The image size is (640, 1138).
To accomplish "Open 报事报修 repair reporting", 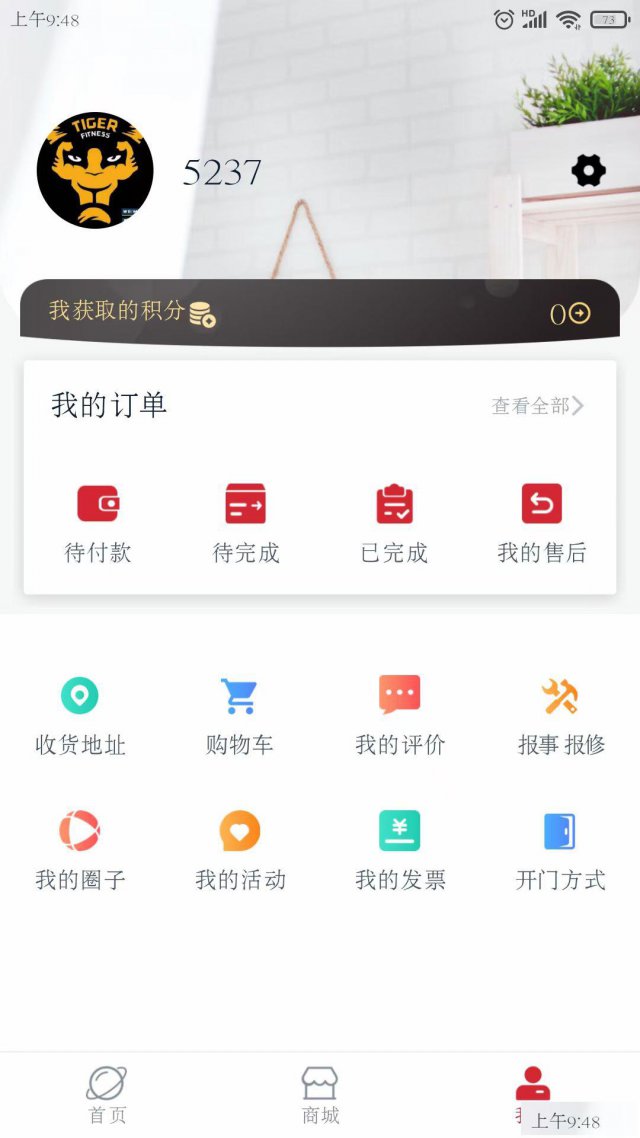I will [x=560, y=716].
